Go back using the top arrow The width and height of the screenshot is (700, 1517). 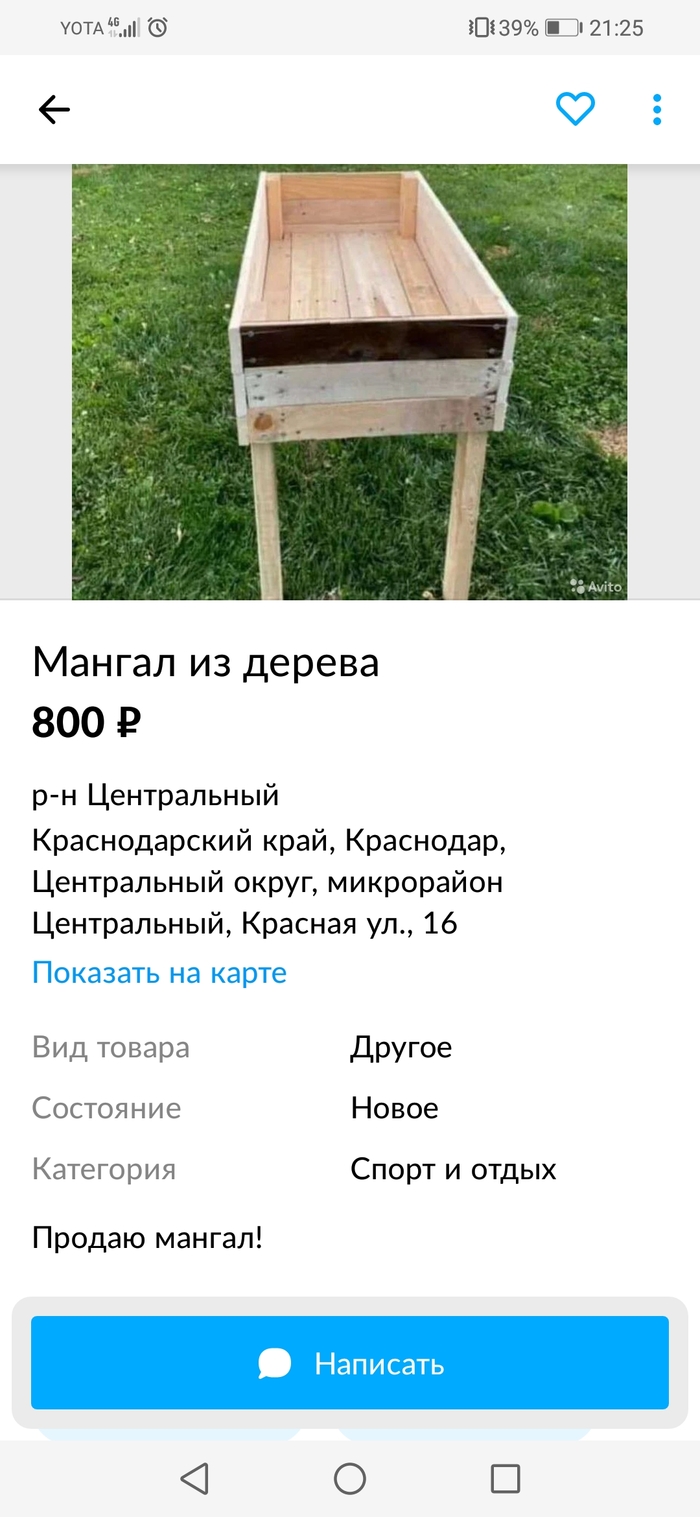(54, 109)
